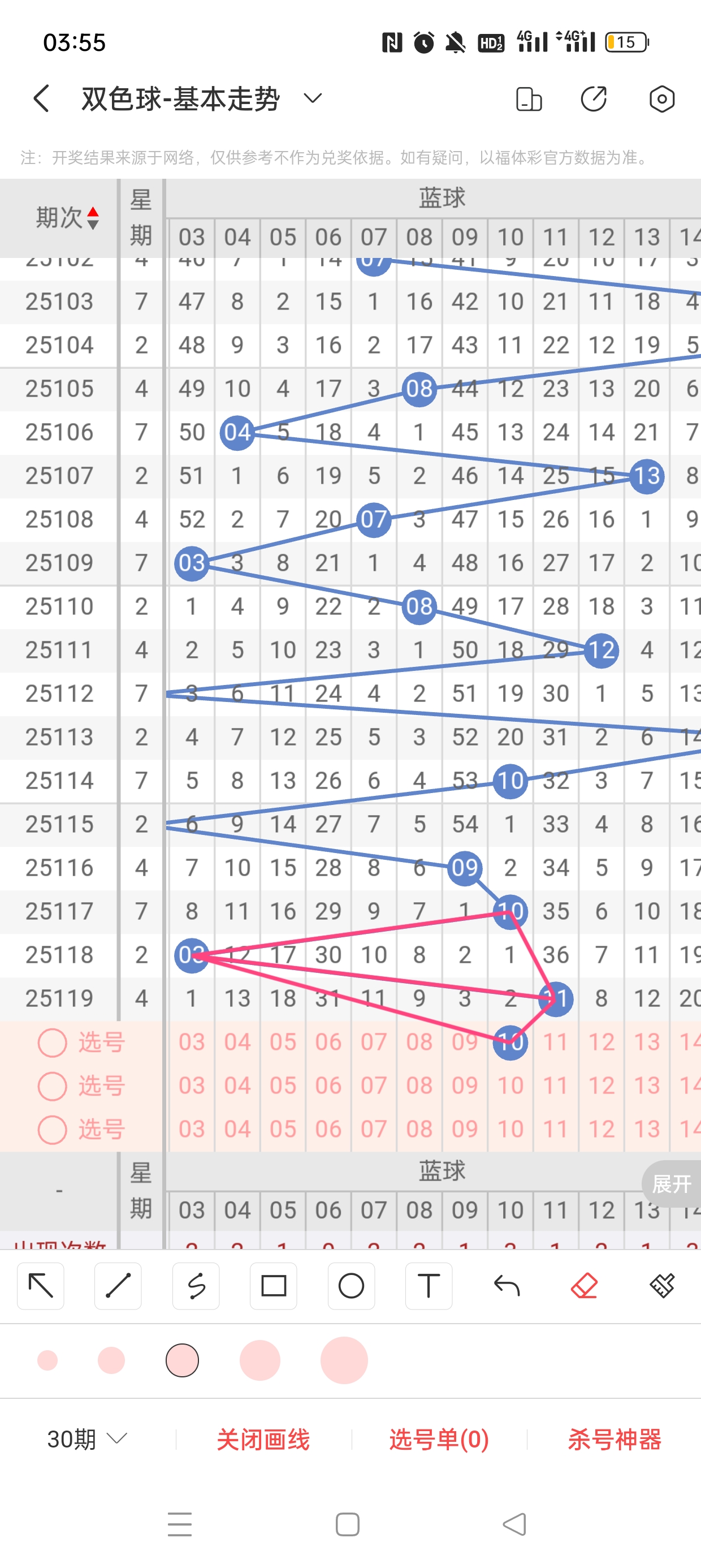Expand the table with the 展开 button
The height and width of the screenshot is (1568, 701).
[x=670, y=1183]
